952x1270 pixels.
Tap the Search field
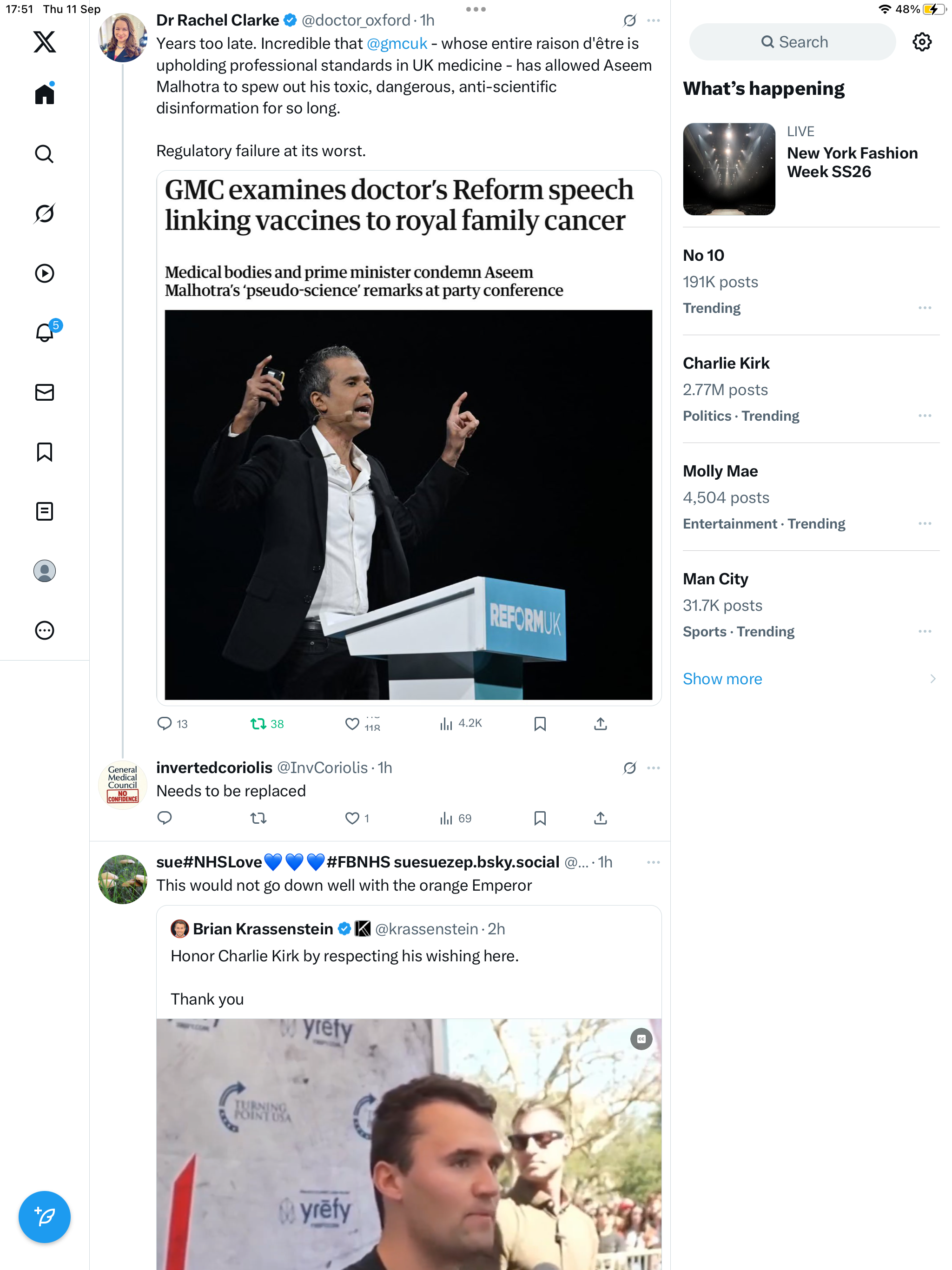(x=792, y=42)
